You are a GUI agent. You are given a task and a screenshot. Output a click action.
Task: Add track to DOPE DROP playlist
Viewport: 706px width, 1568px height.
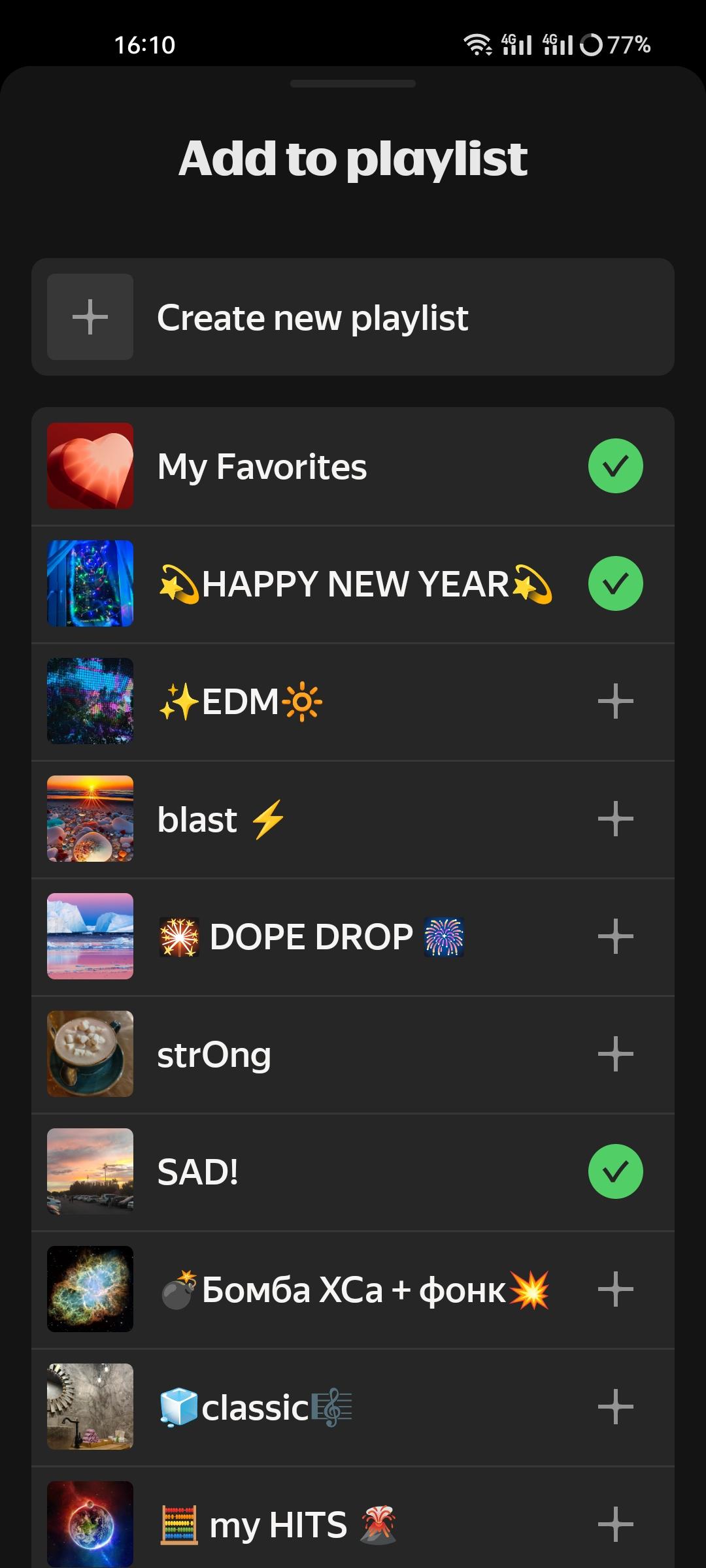(x=615, y=936)
